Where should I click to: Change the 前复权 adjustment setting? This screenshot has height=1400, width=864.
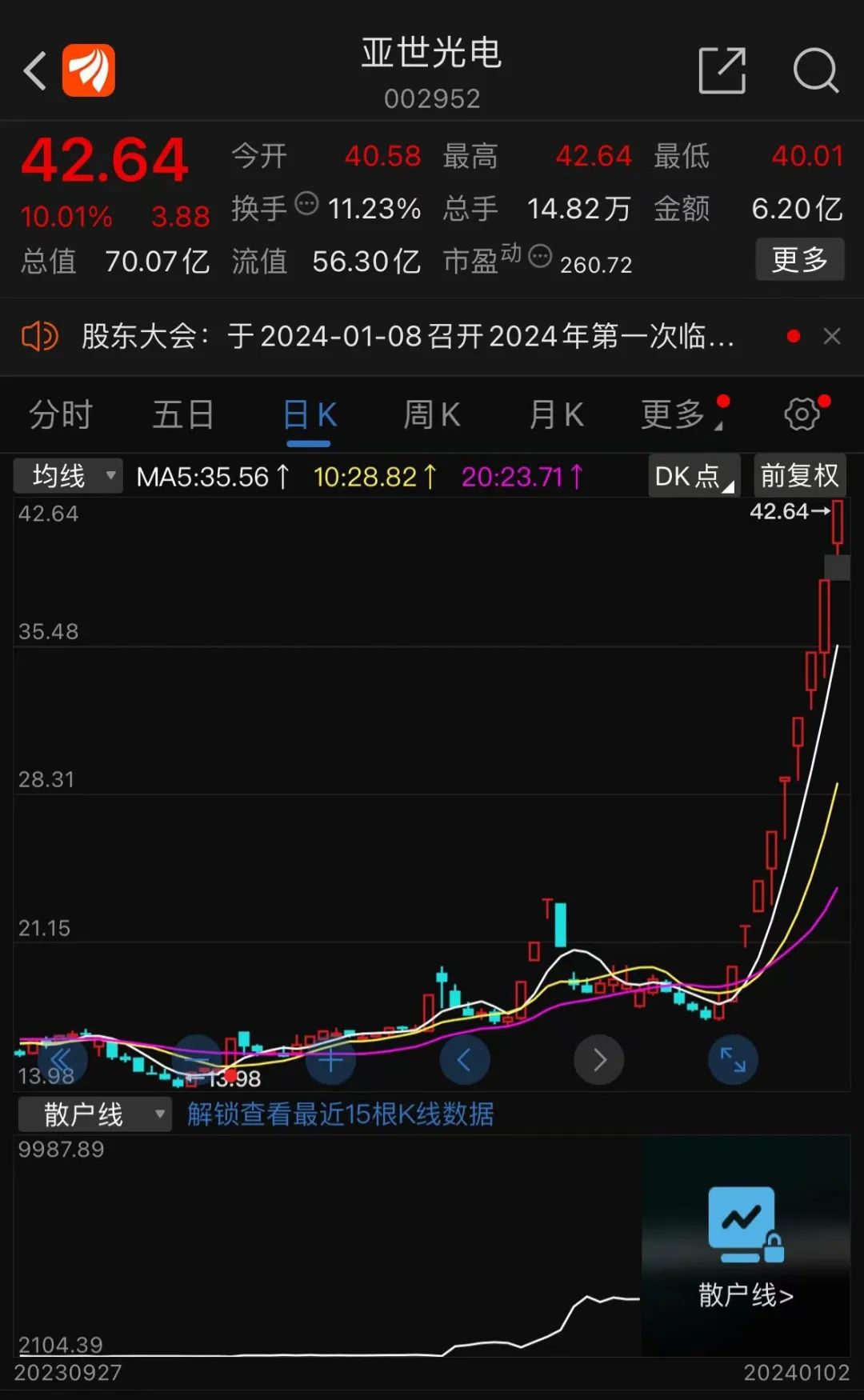[x=799, y=476]
